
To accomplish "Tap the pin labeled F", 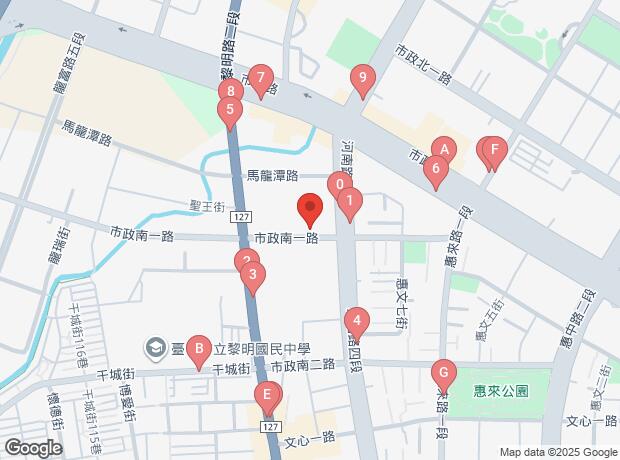I will 492,151.
